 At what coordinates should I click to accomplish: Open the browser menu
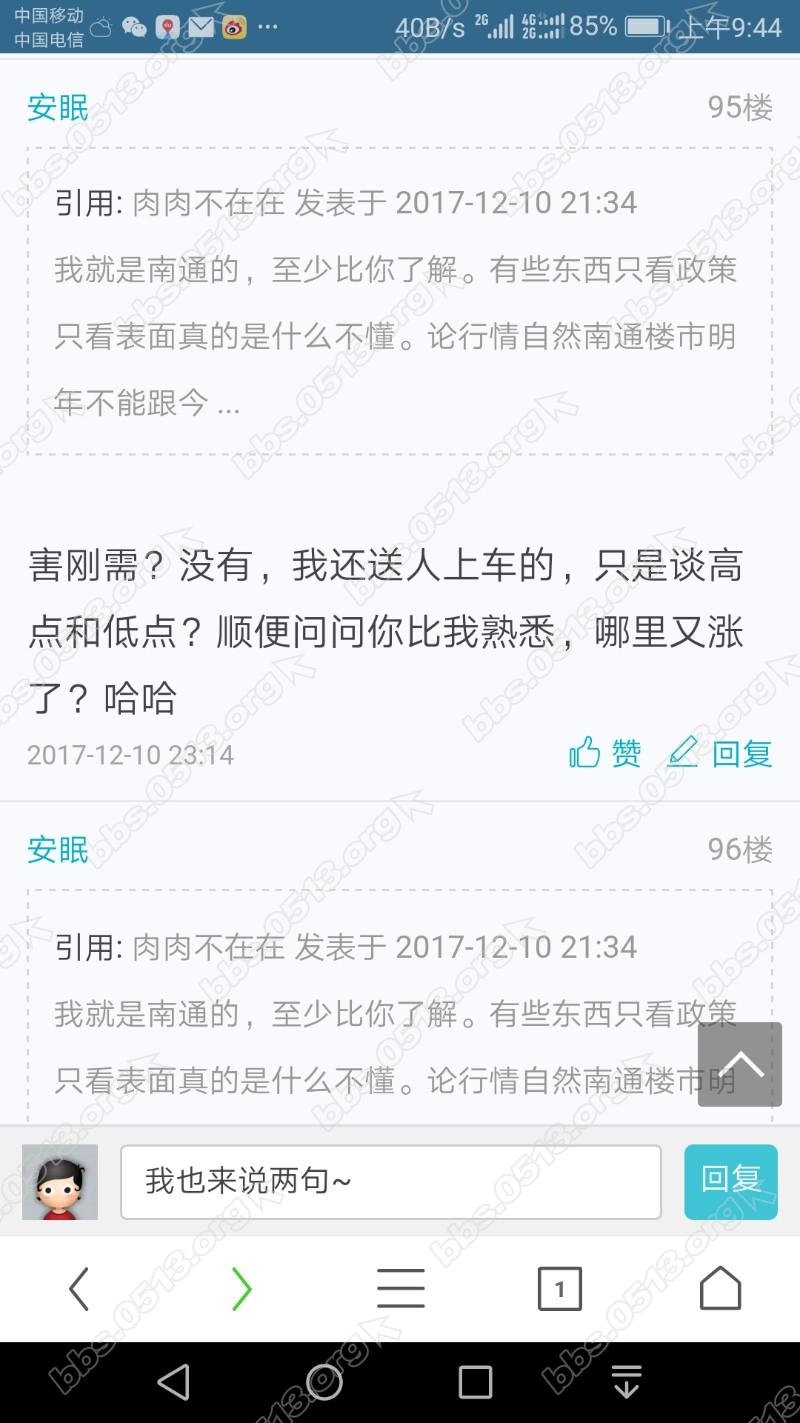click(401, 1289)
